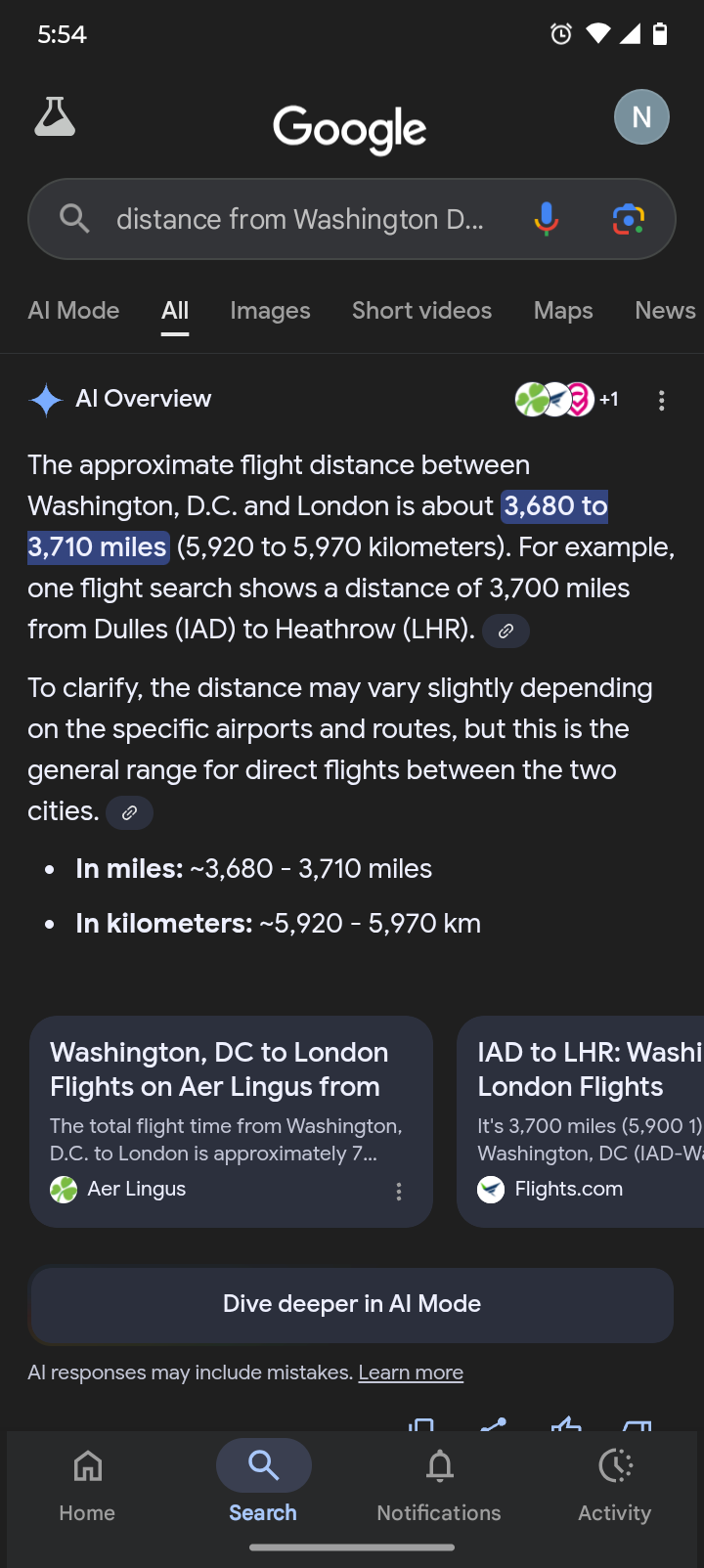704x1568 pixels.
Task: Open the AI Overview overflow menu
Action: (662, 400)
